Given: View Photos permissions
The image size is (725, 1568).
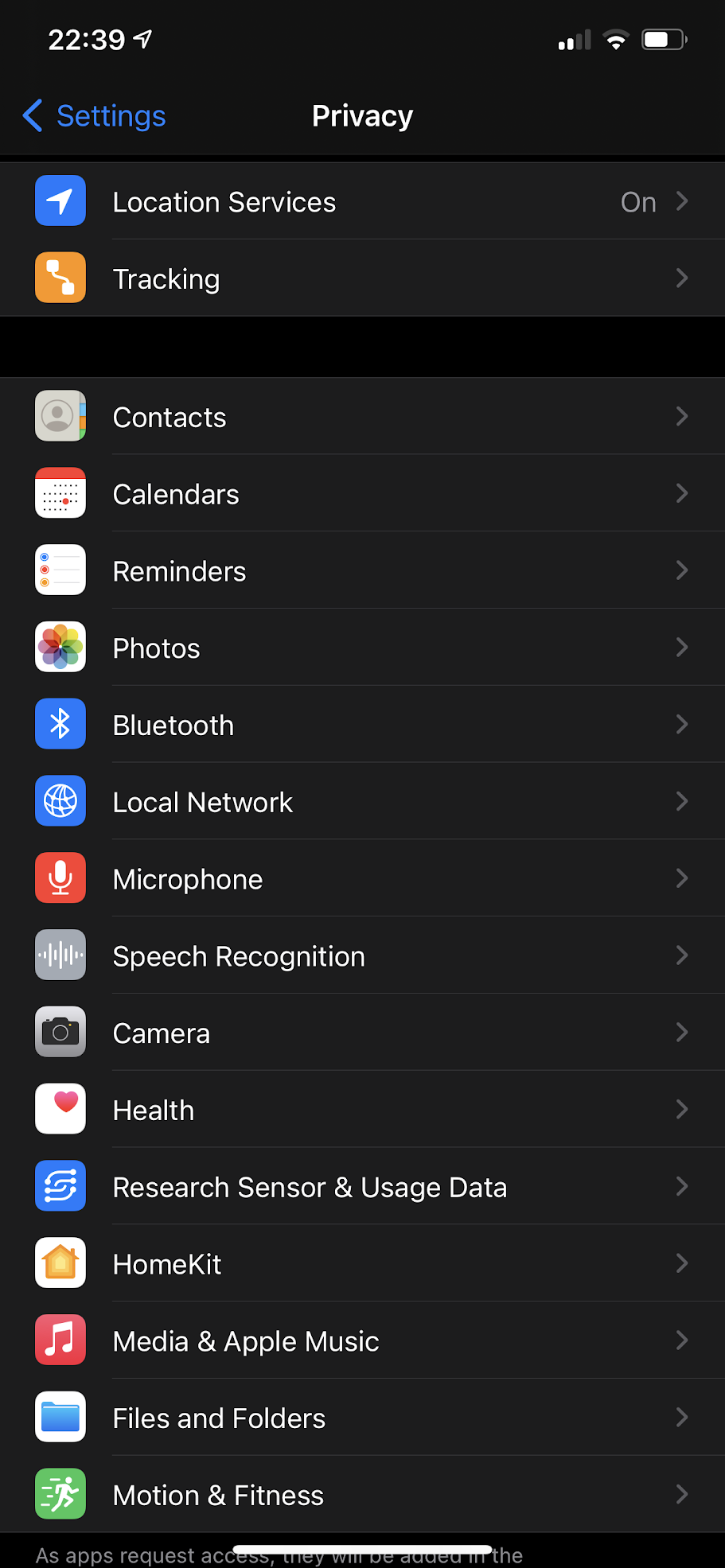Looking at the screenshot, I should point(362,648).
